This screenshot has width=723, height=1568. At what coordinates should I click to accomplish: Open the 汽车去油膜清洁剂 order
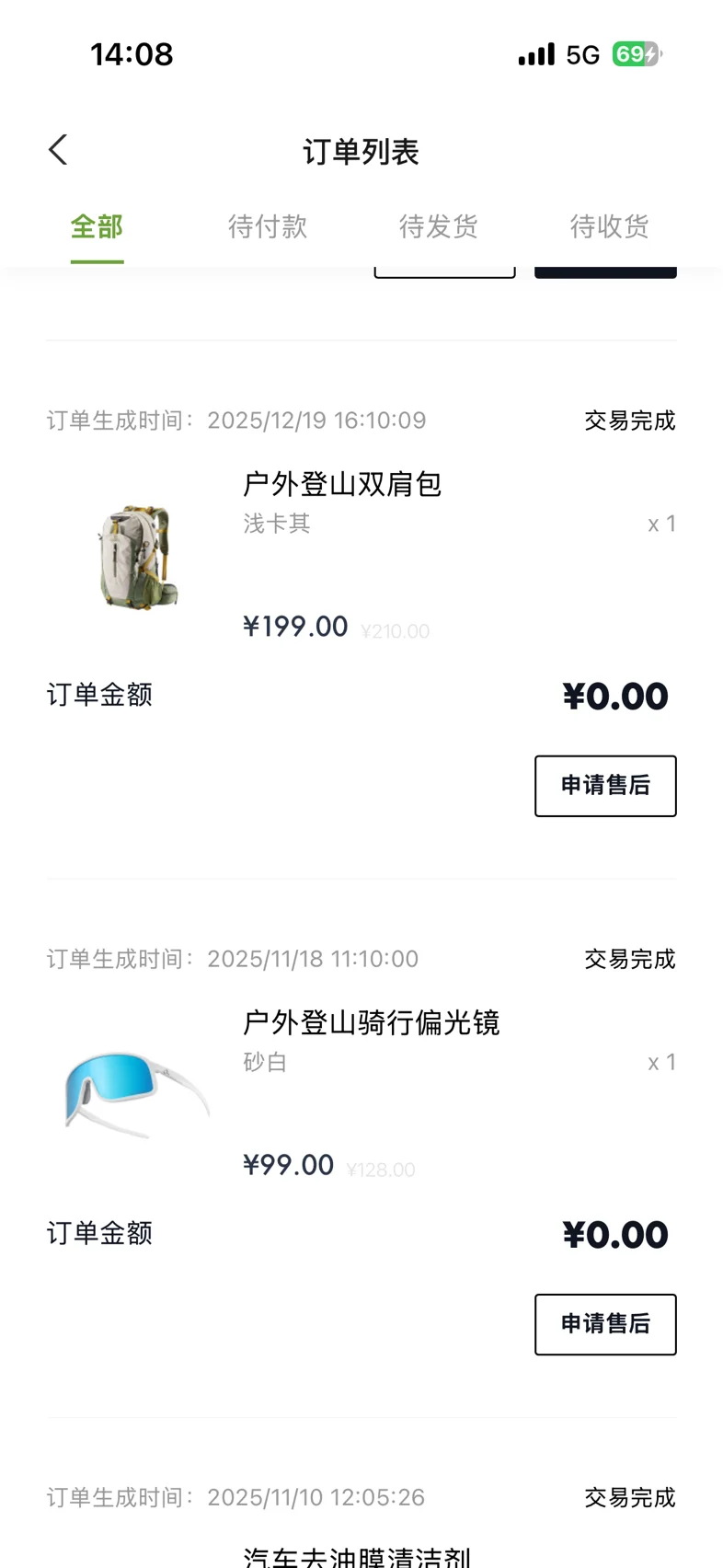coord(357,1555)
